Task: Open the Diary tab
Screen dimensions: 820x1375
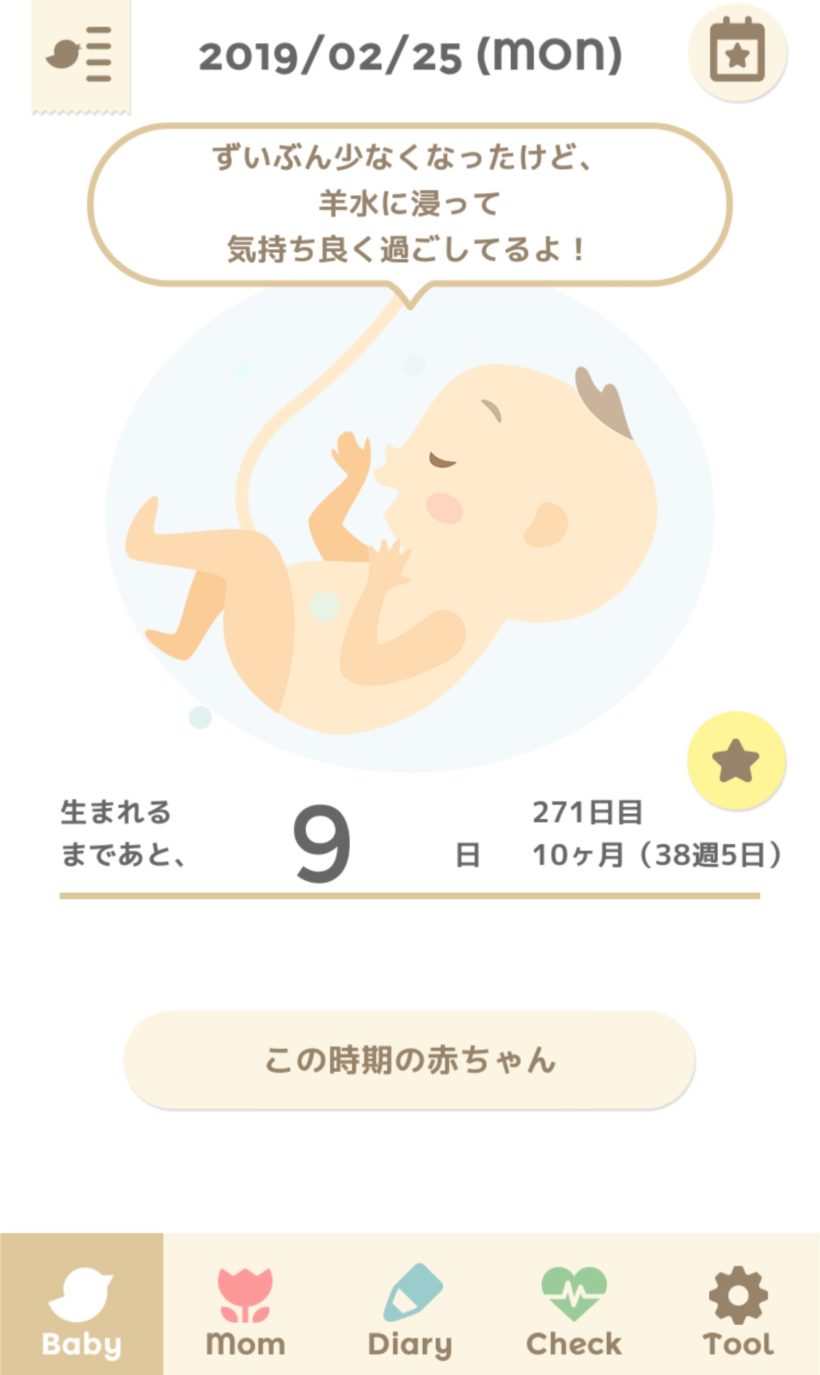Action: tap(409, 1305)
